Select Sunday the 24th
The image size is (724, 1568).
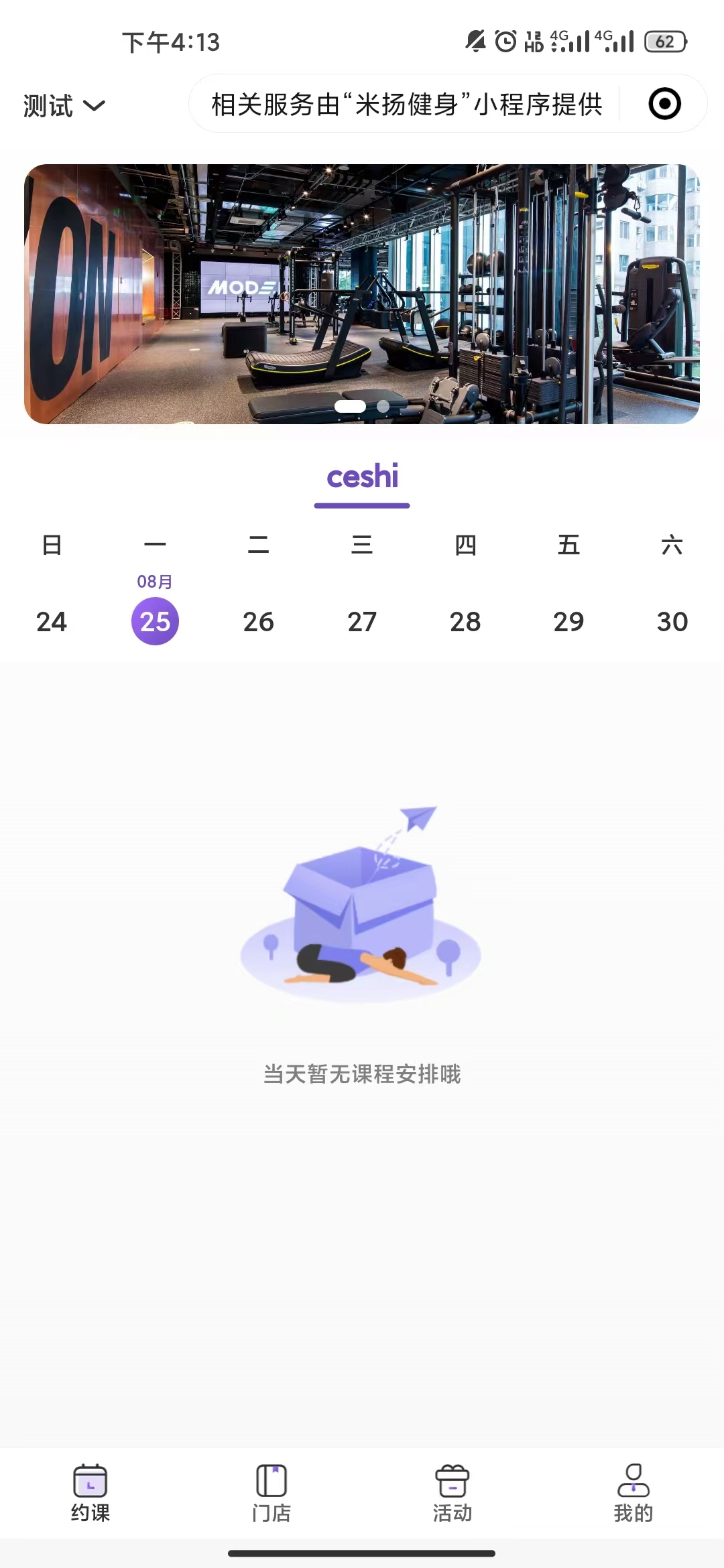52,621
